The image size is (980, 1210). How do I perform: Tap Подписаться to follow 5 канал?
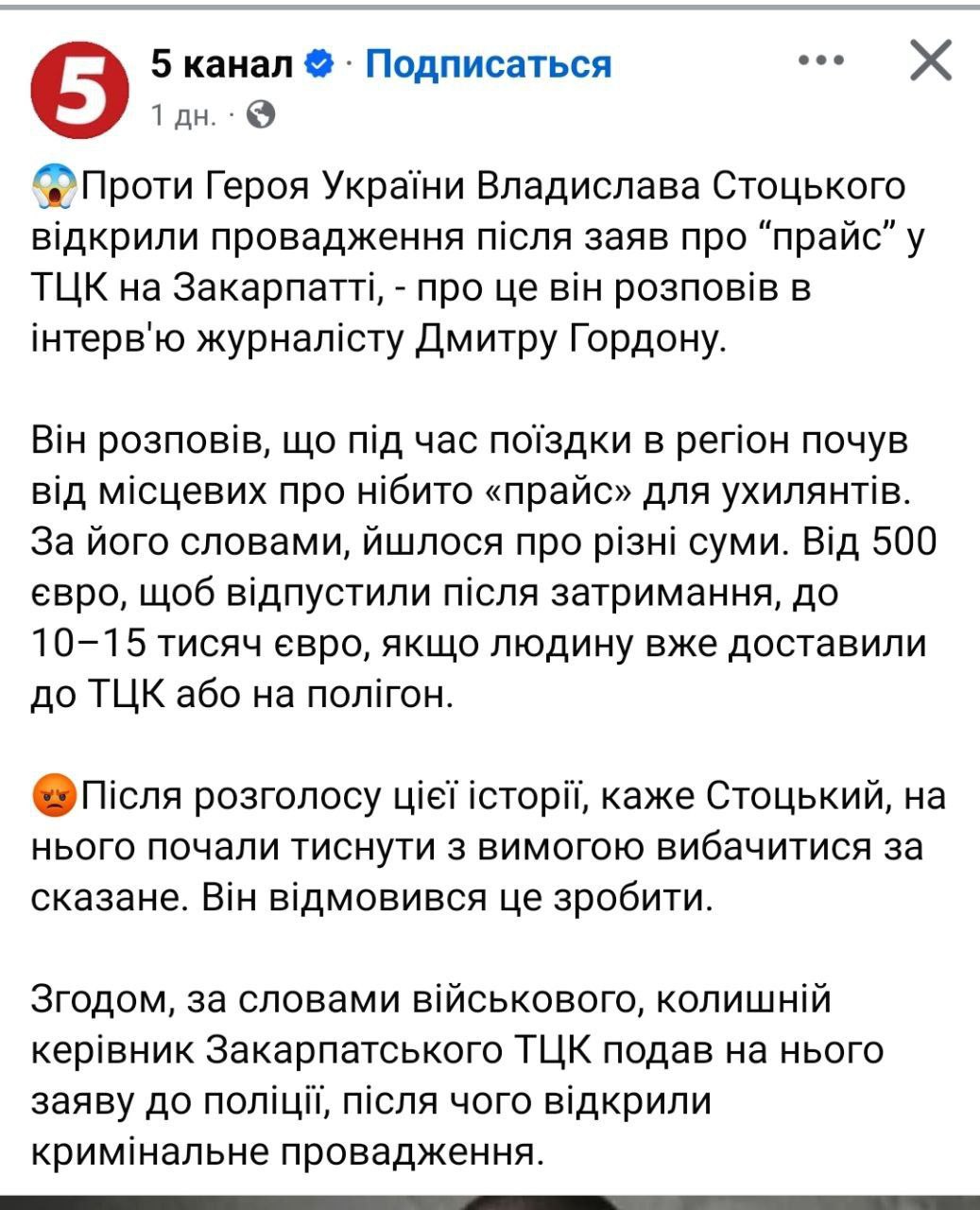[488, 64]
